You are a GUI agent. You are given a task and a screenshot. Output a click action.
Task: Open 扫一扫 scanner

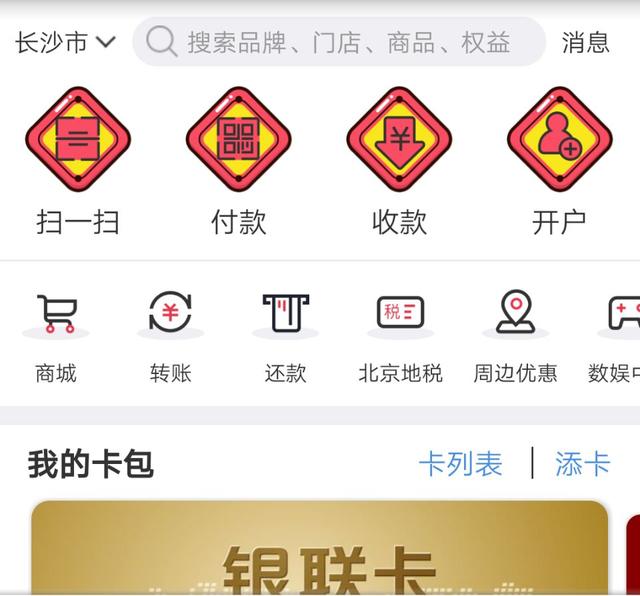point(78,160)
